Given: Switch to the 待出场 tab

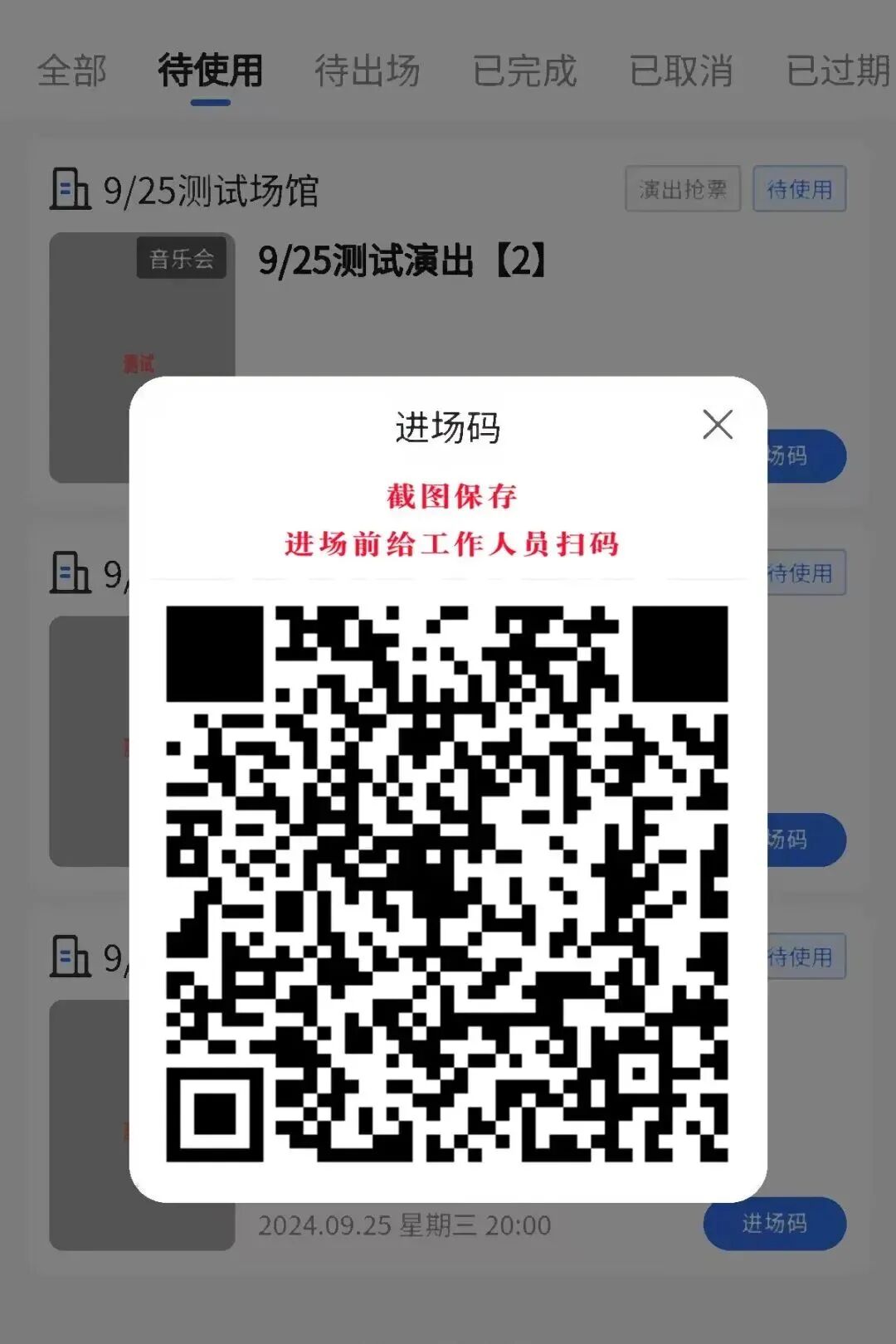Looking at the screenshot, I should [x=367, y=71].
